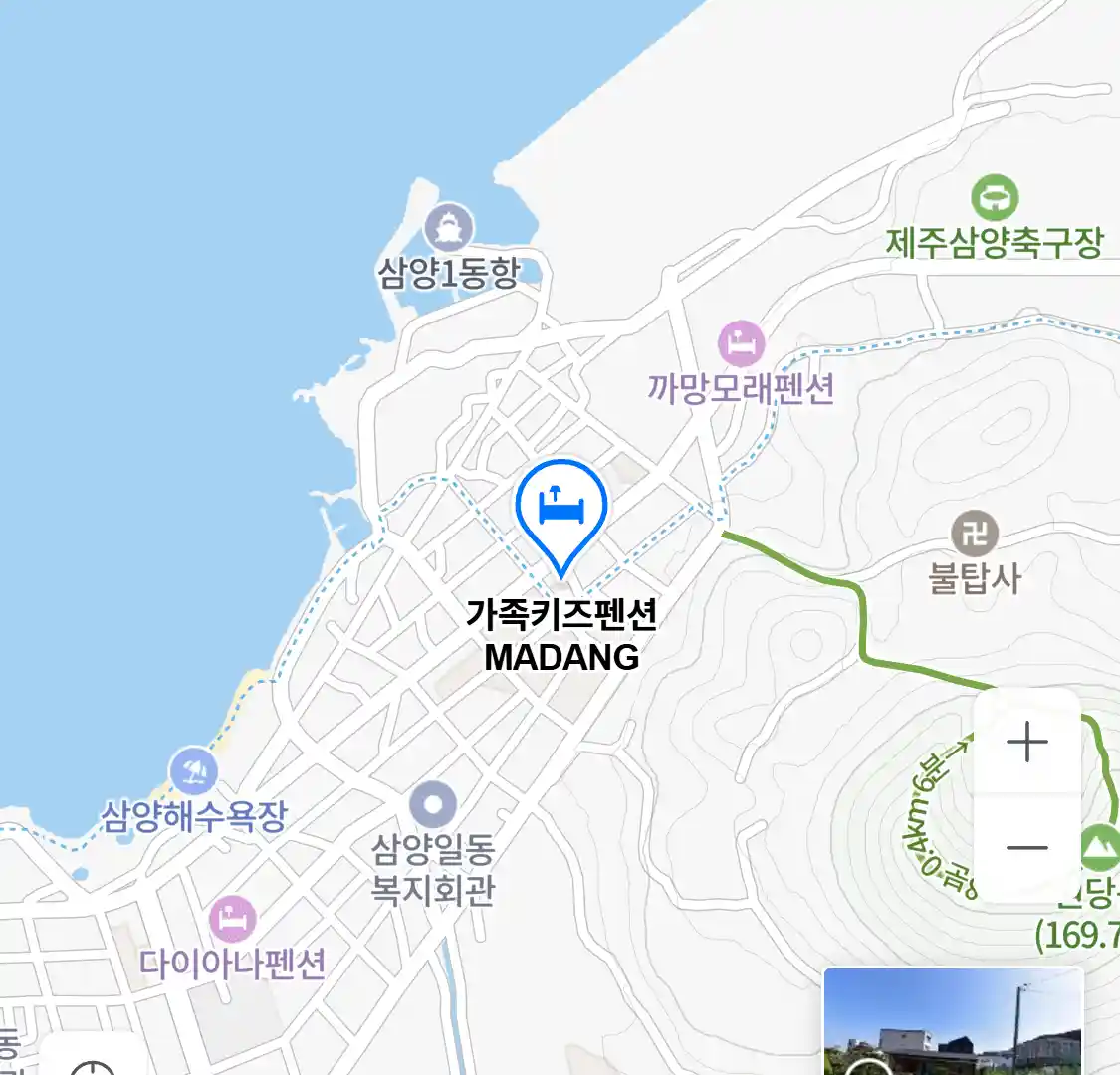Open the 제주삼양축구장 marker
The image size is (1120, 1075).
tap(995, 197)
